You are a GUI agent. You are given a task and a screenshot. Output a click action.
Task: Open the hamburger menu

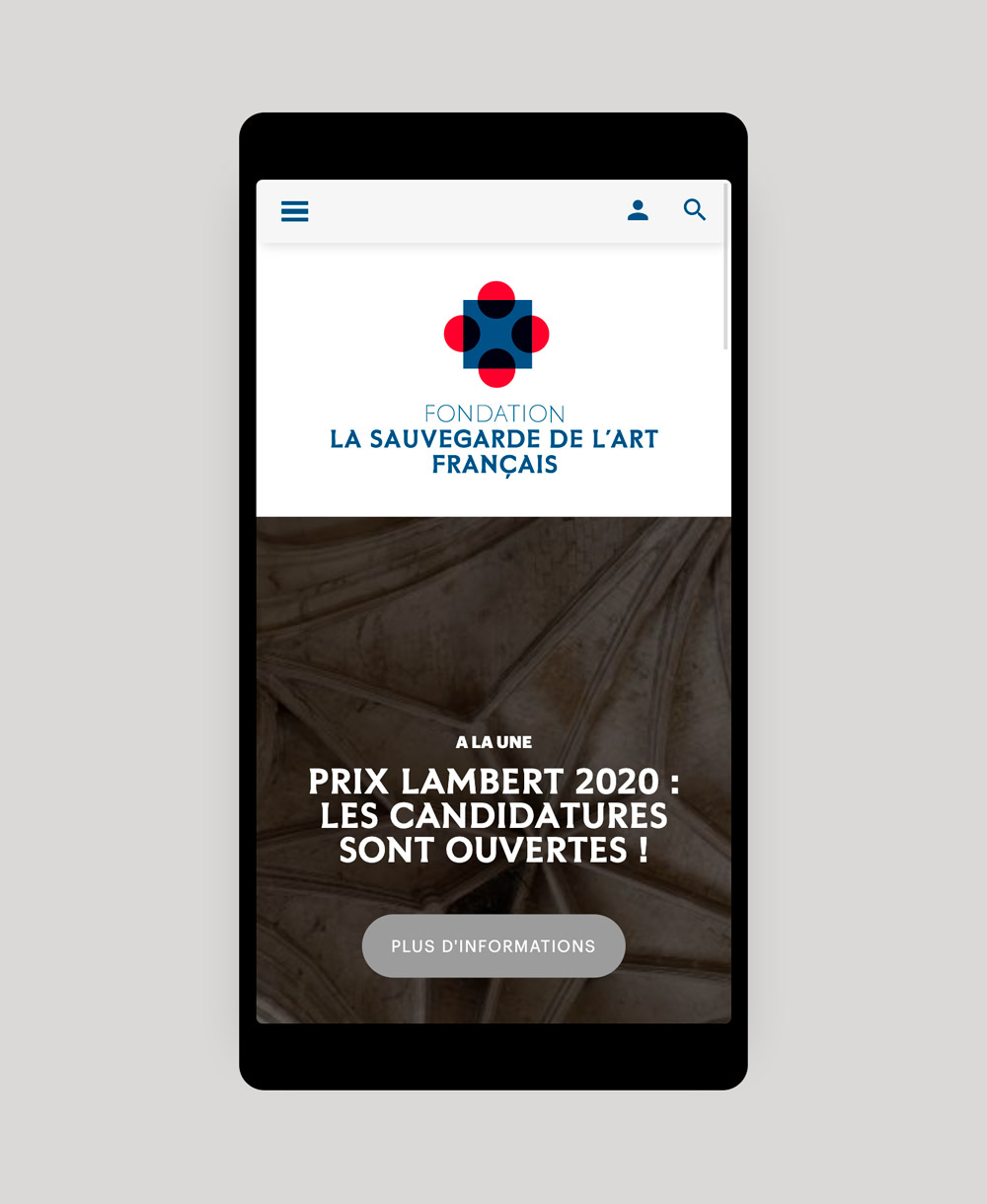[x=295, y=211]
